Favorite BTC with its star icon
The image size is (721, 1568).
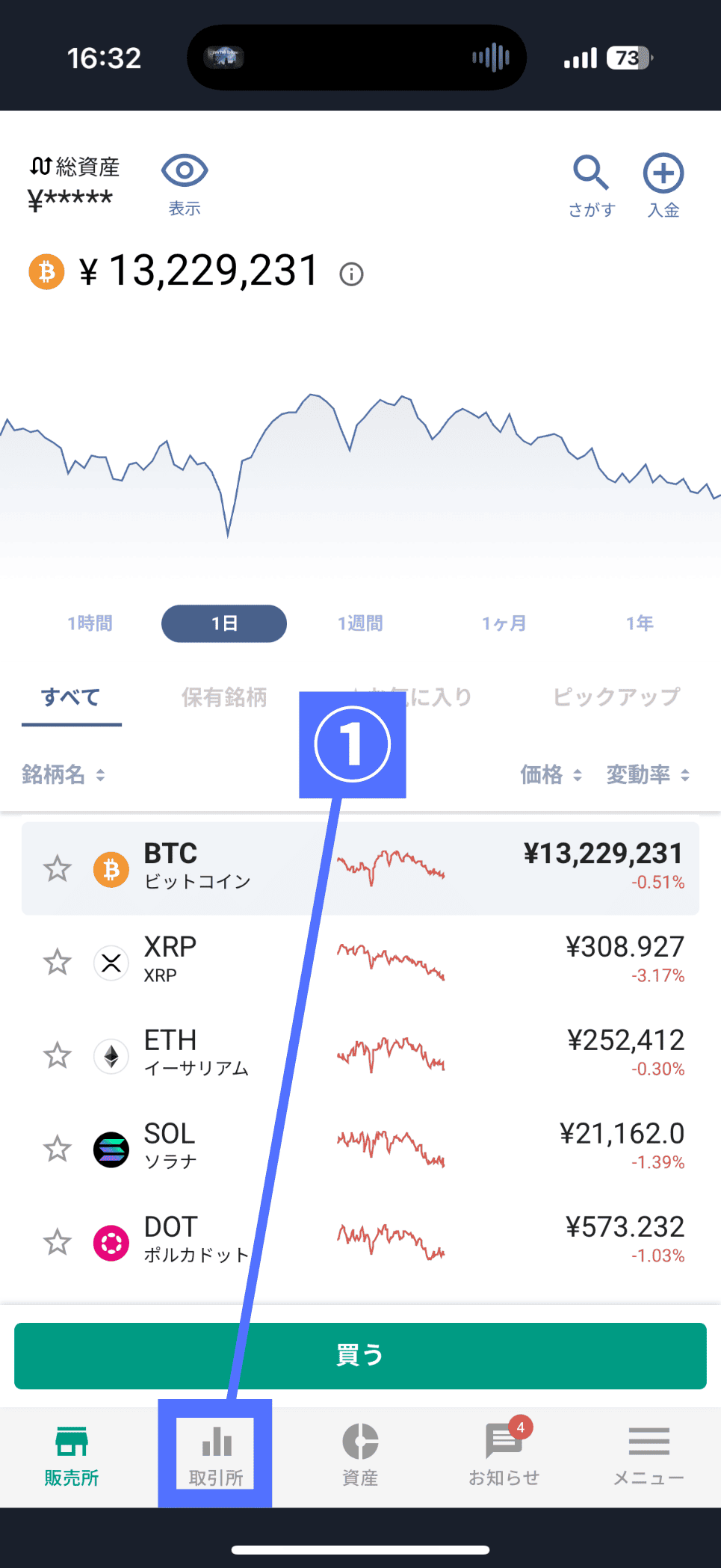(x=58, y=869)
